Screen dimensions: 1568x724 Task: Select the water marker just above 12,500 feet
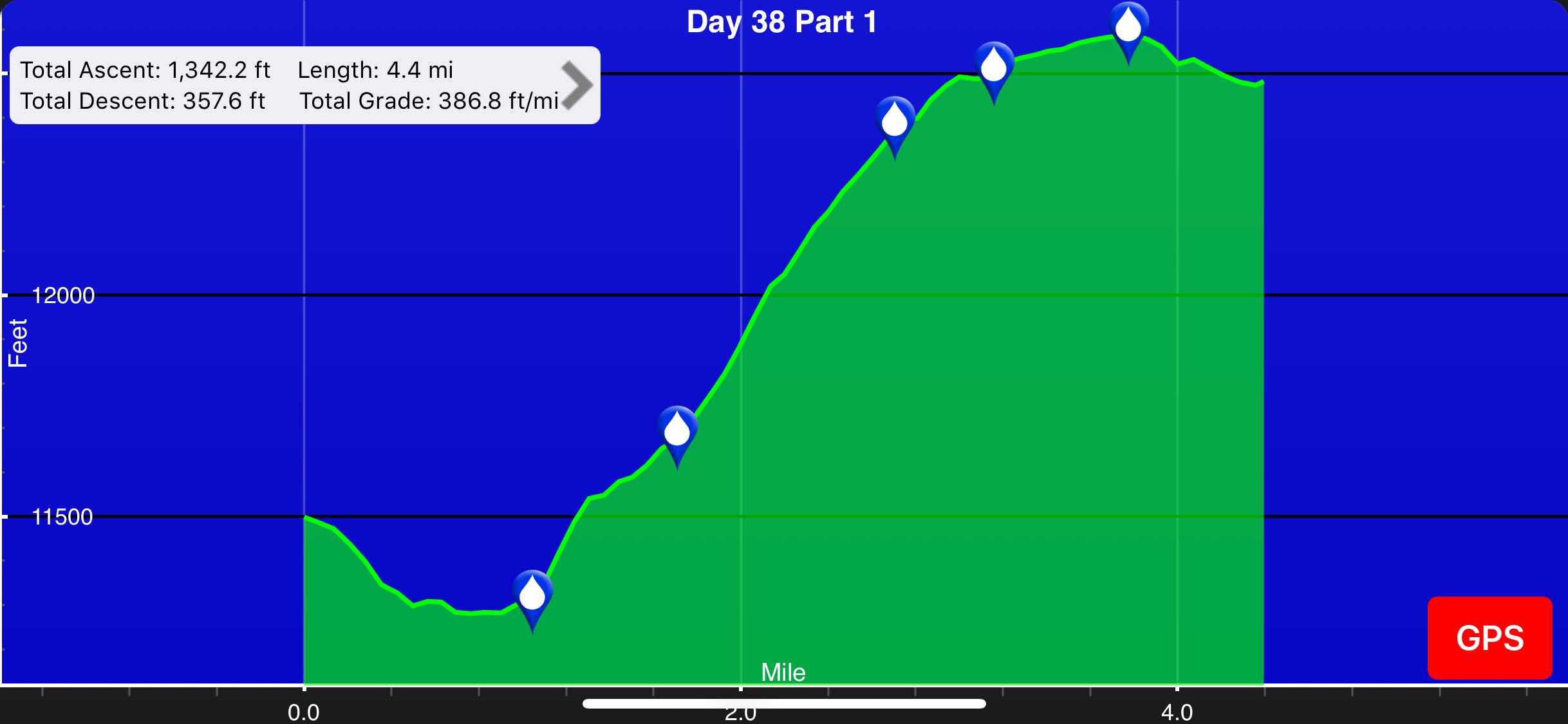click(994, 66)
